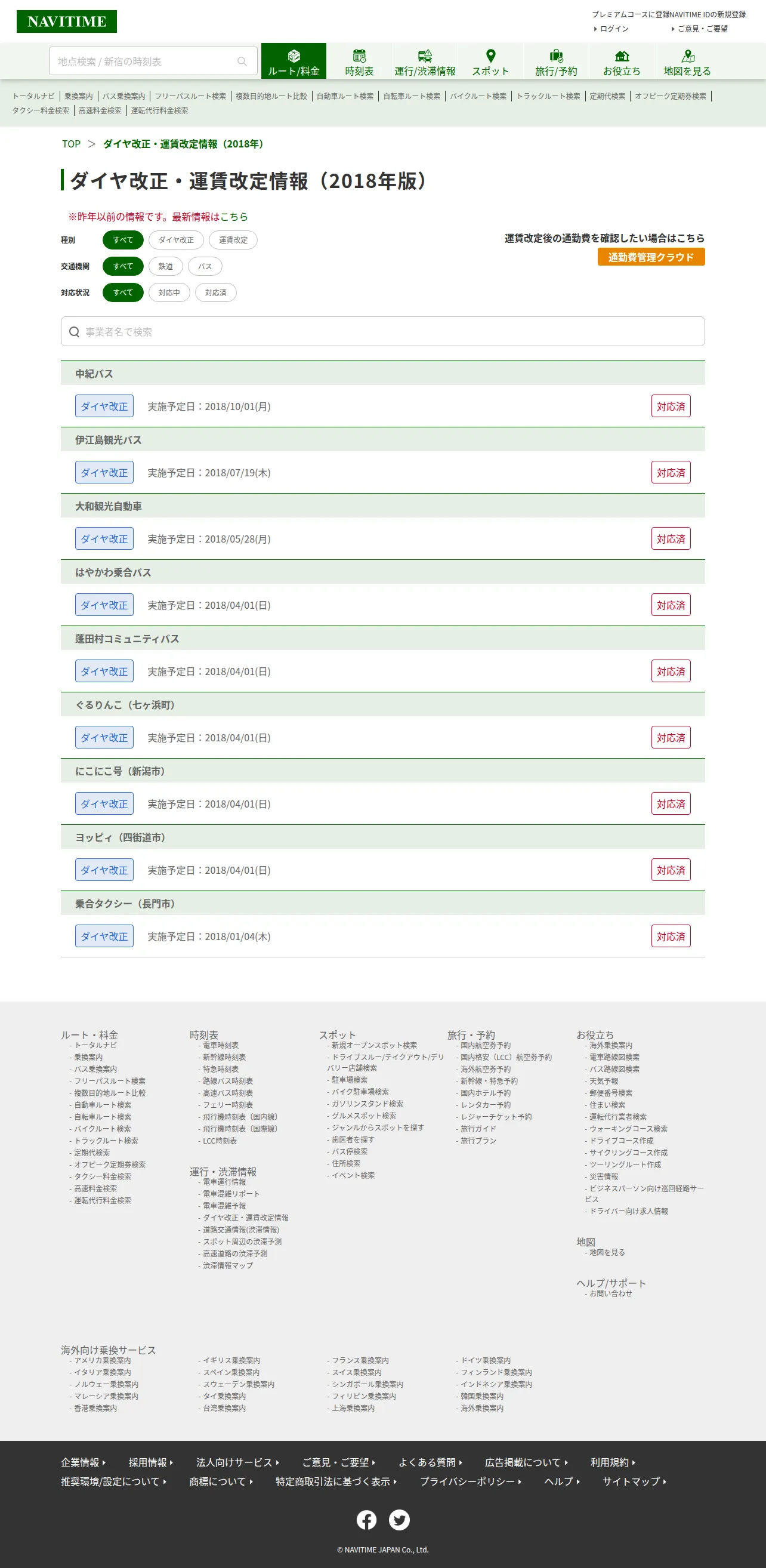
Task: Go to 旅行/予約 section
Action: (556, 61)
